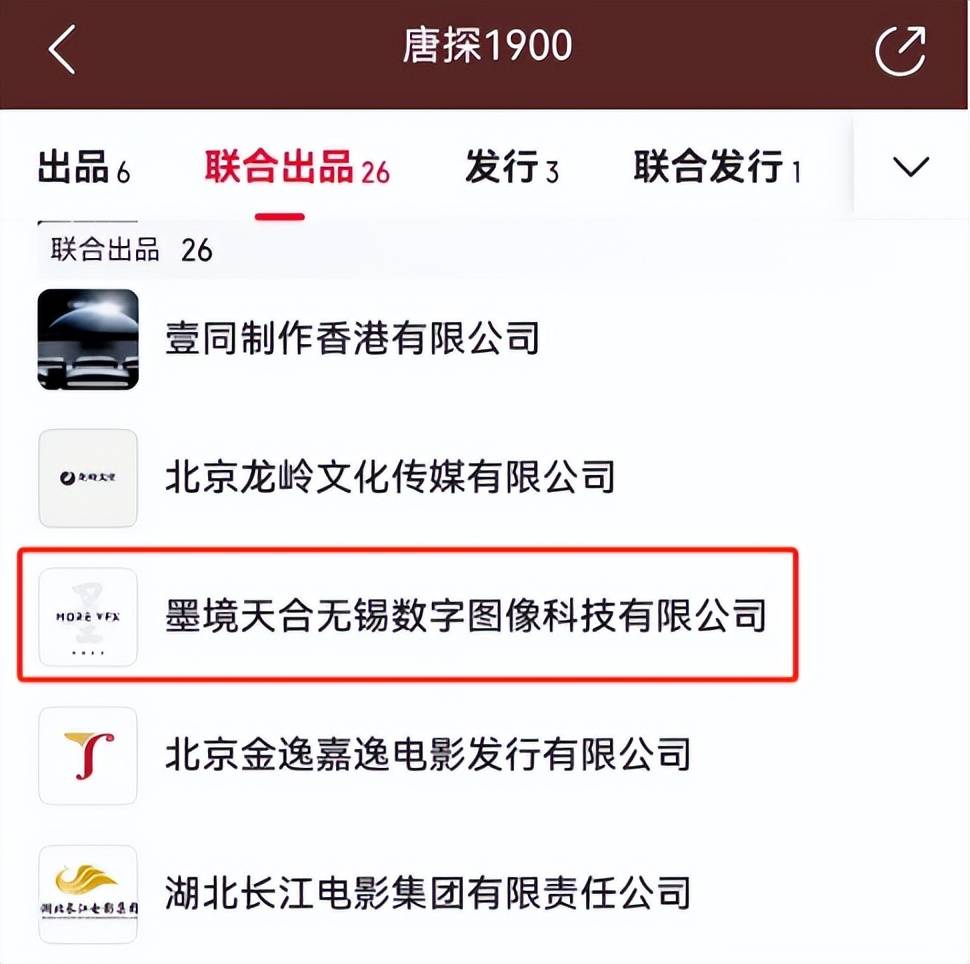Image resolution: width=970 pixels, height=964 pixels.
Task: Go back from the 唐探1900 page
Action: 62,50
